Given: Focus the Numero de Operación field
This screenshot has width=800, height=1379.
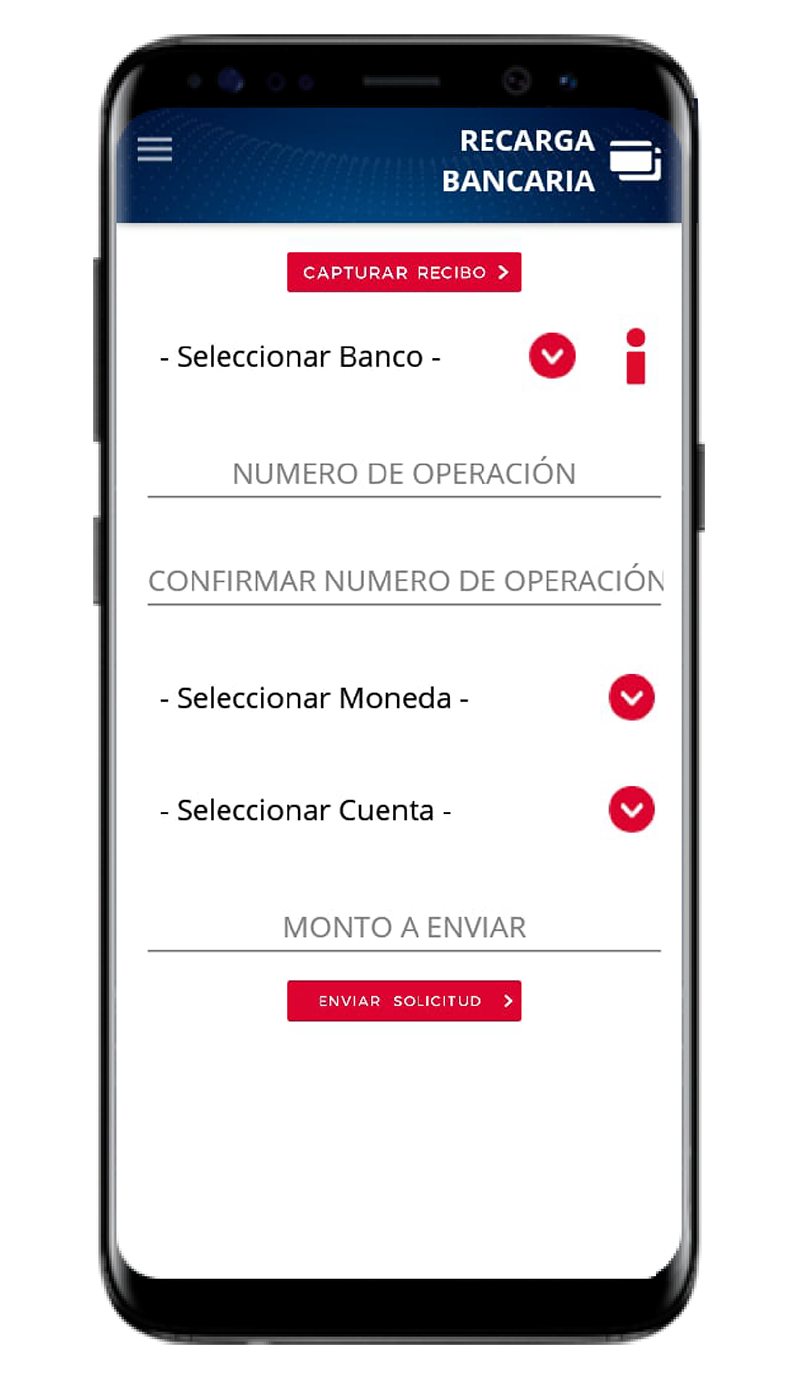Looking at the screenshot, I should (x=404, y=474).
